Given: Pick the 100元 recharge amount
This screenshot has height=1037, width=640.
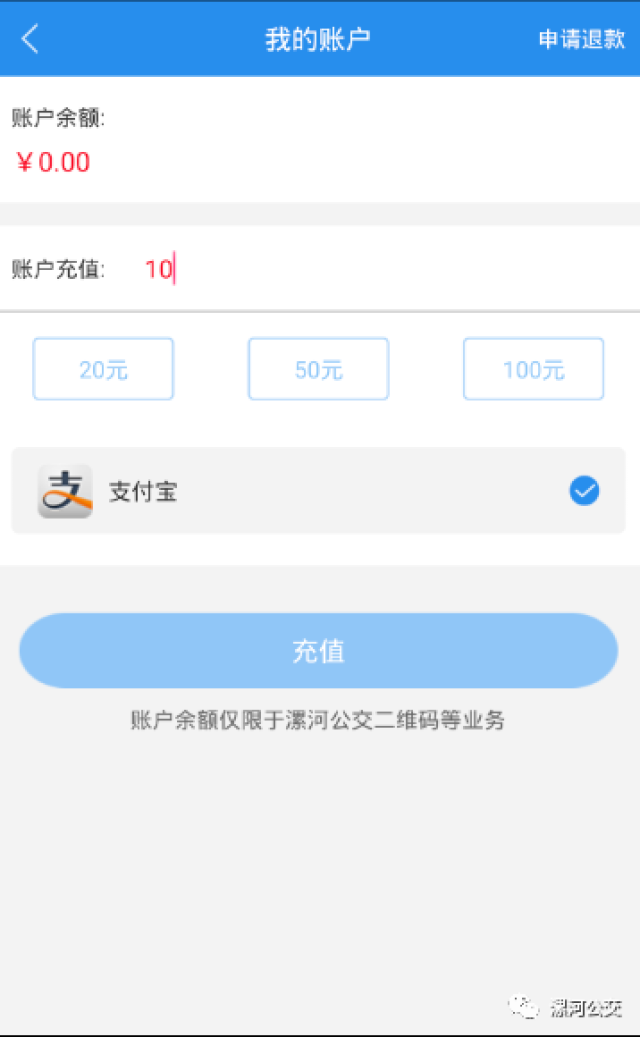Looking at the screenshot, I should [x=533, y=369].
